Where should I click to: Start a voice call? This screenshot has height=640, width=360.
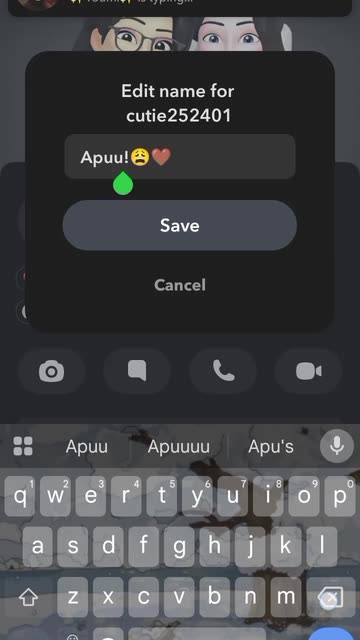[x=223, y=371]
